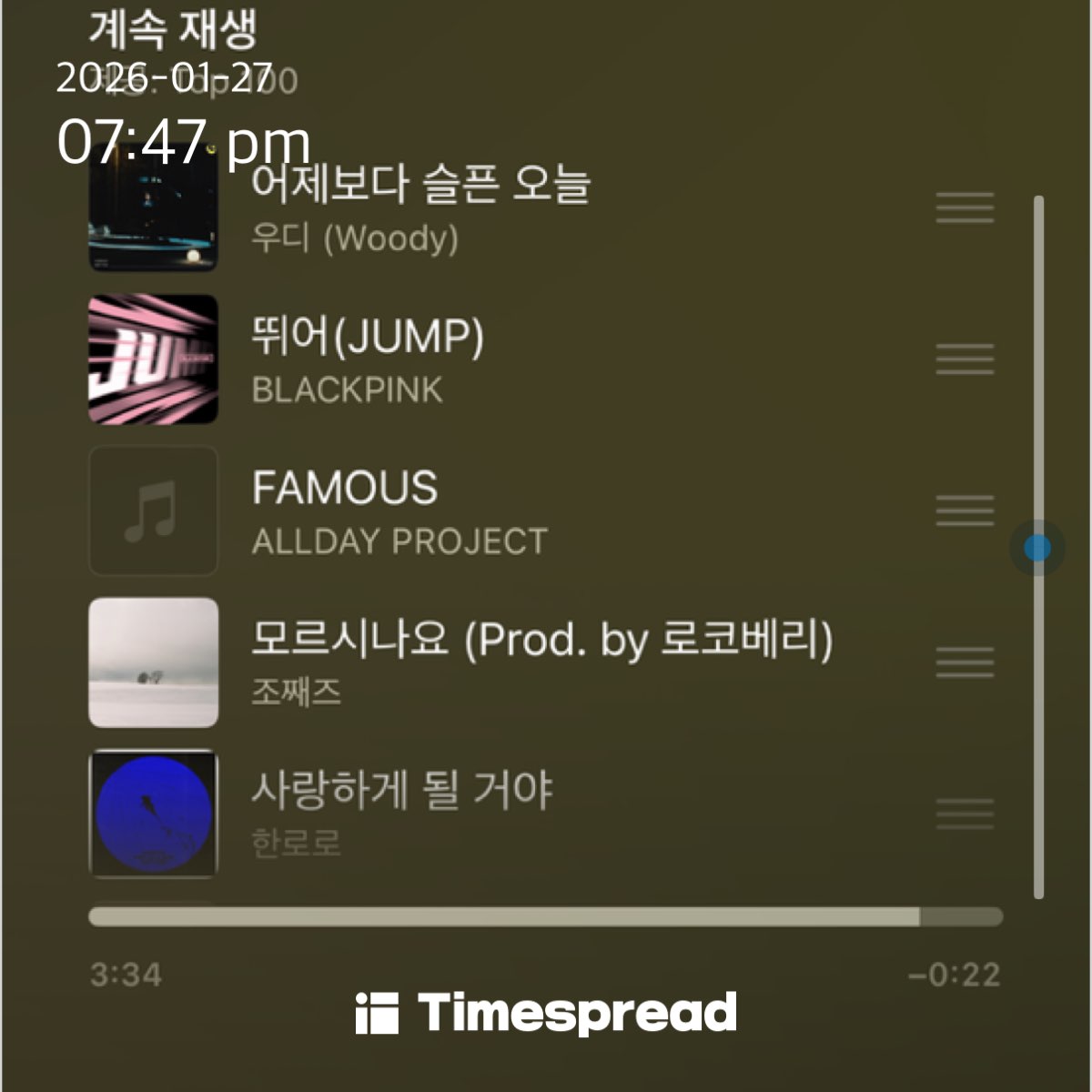This screenshot has width=1092, height=1092.
Task: Start 사랑하게 될 거야 by 한로로
Action: (401, 813)
